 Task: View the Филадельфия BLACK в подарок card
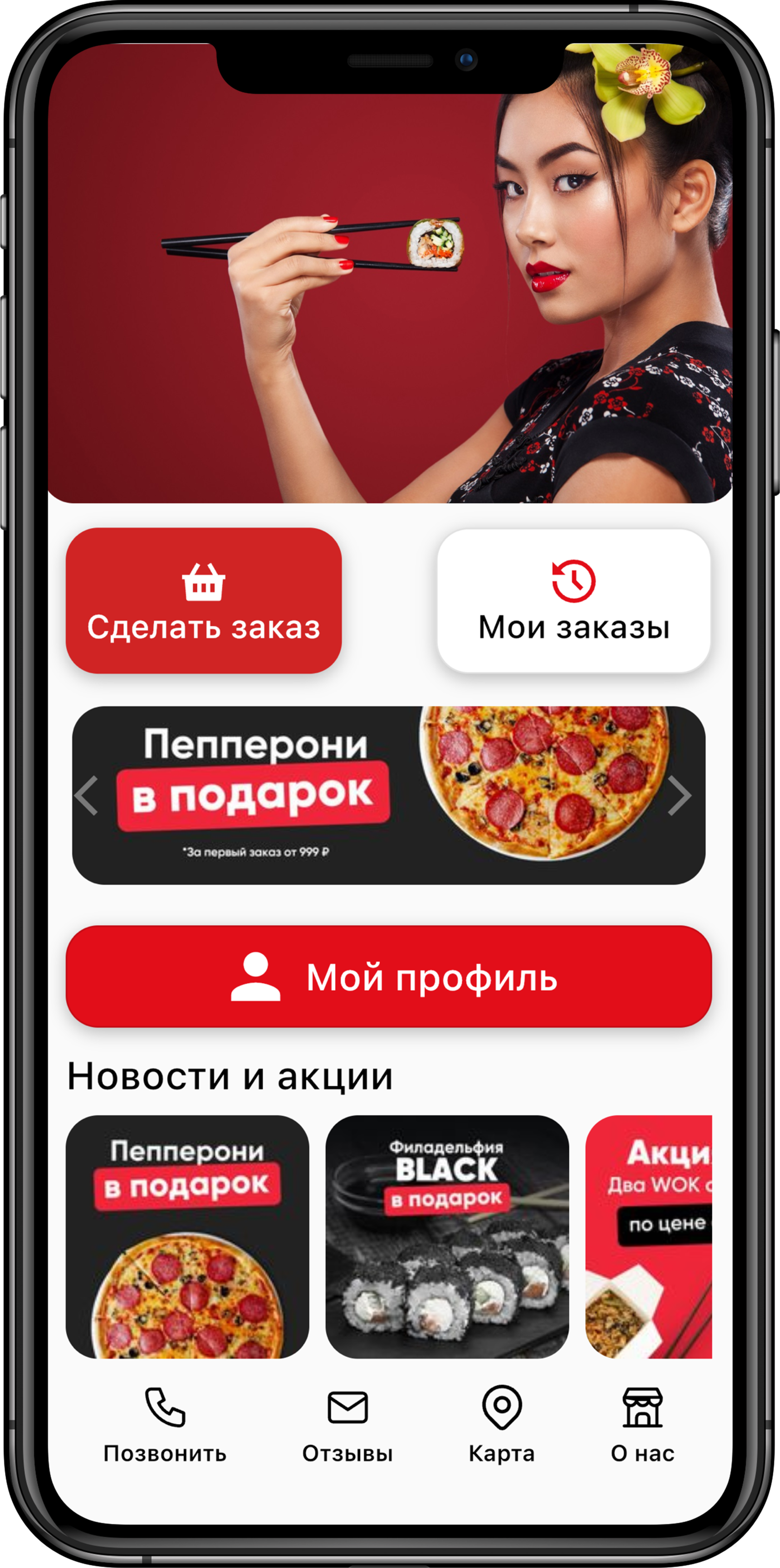[447, 1236]
